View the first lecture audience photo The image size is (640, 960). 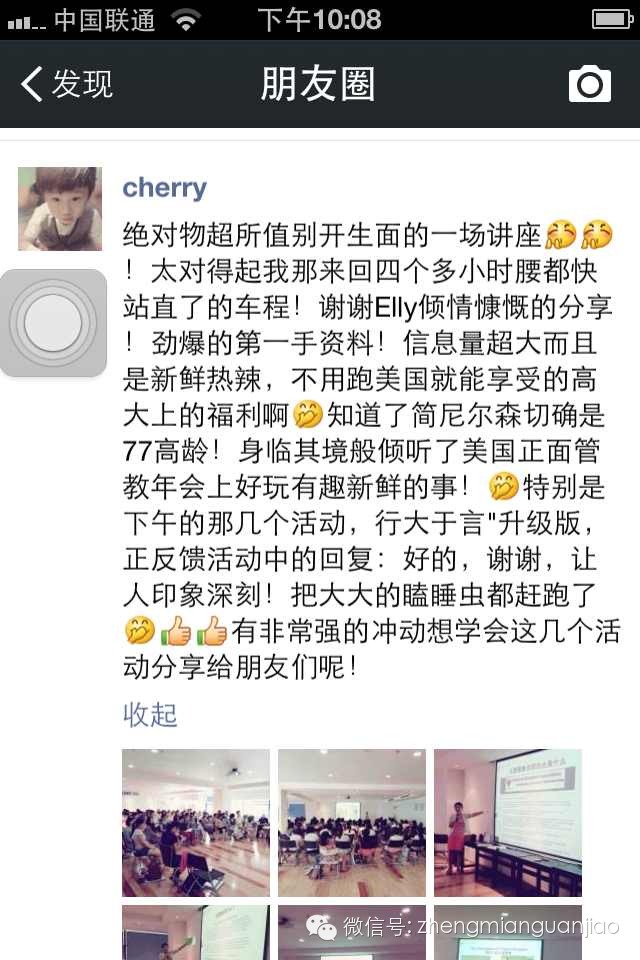coord(195,822)
